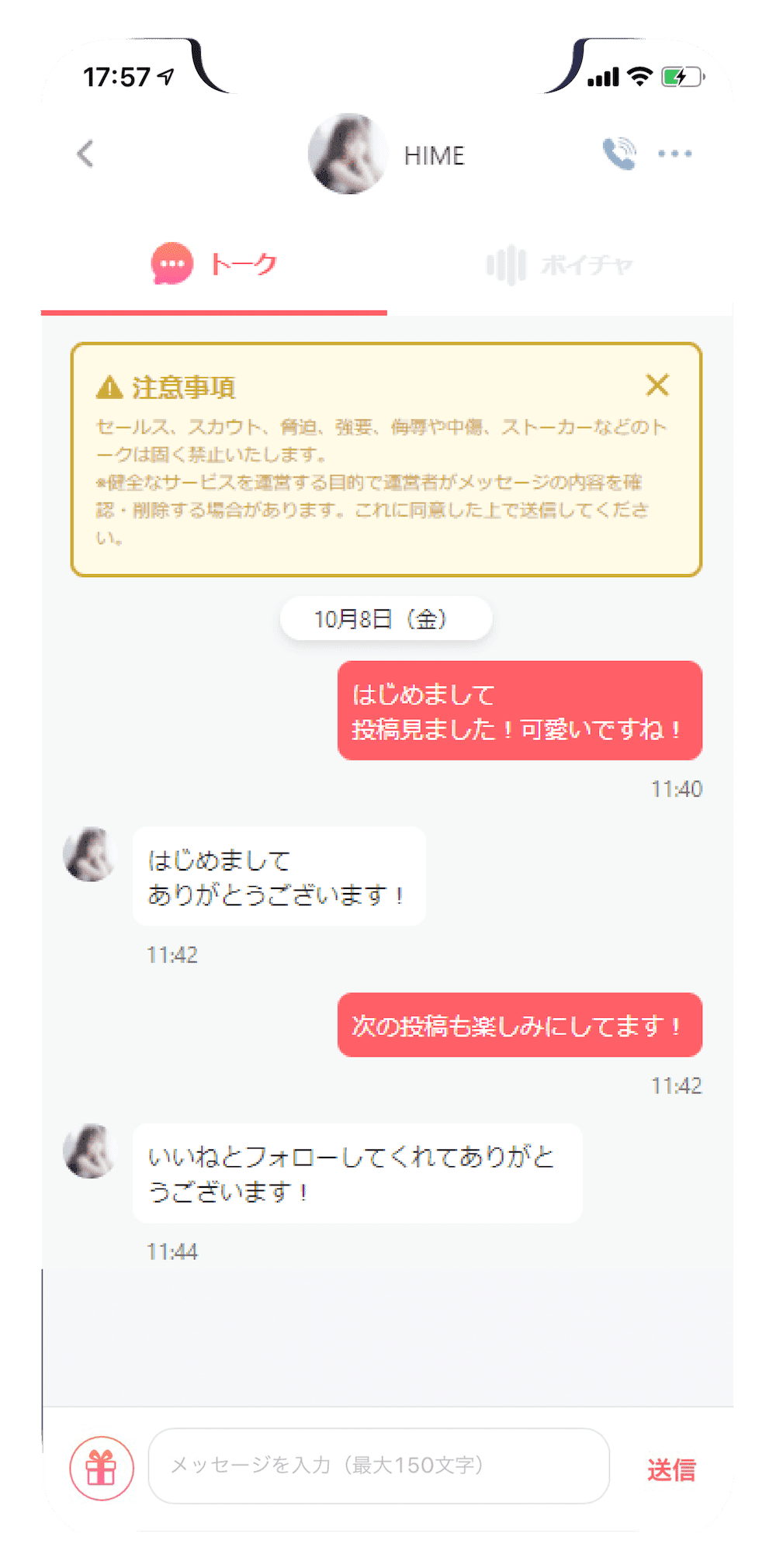The width and height of the screenshot is (776, 1568).
Task: Tap HIME's name in the header
Action: (x=435, y=155)
